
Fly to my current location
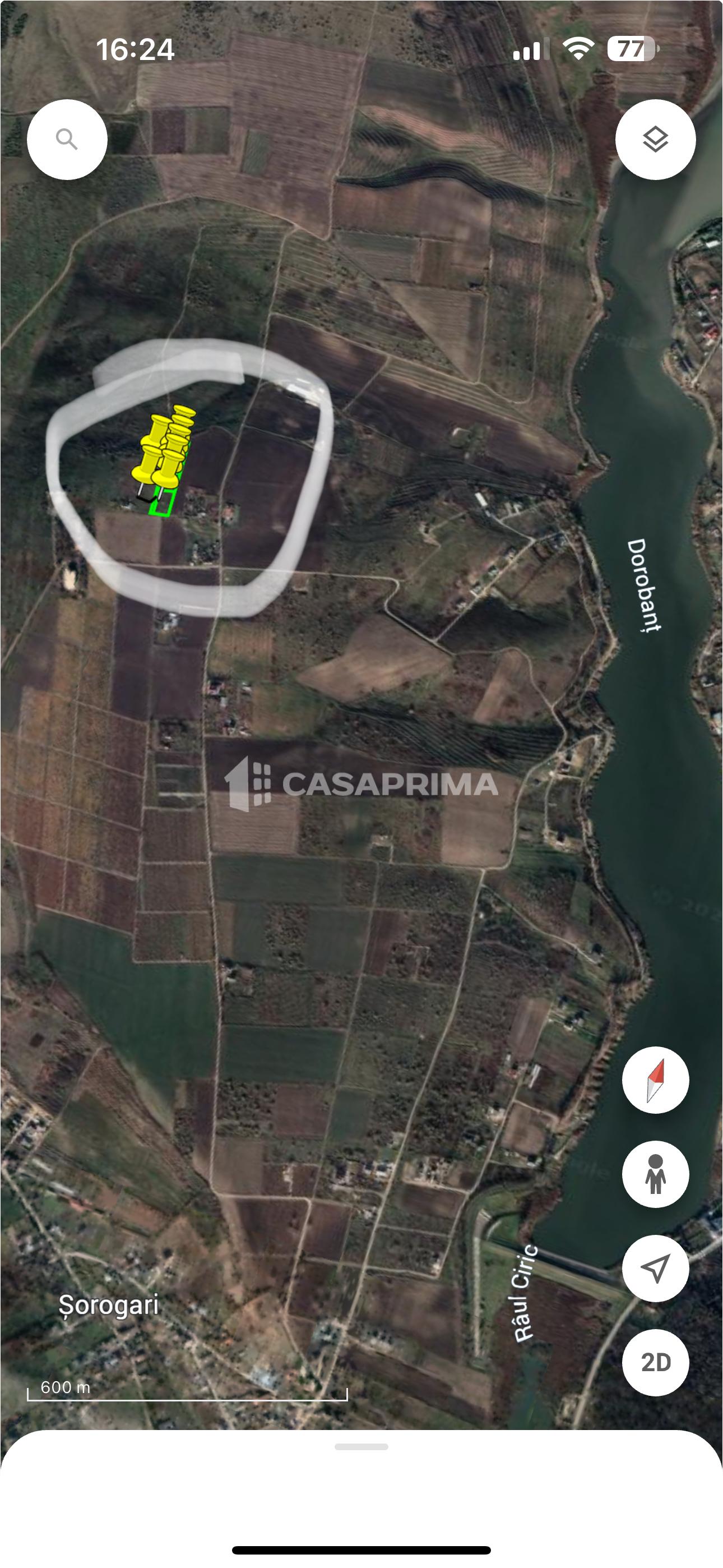coord(655,1269)
